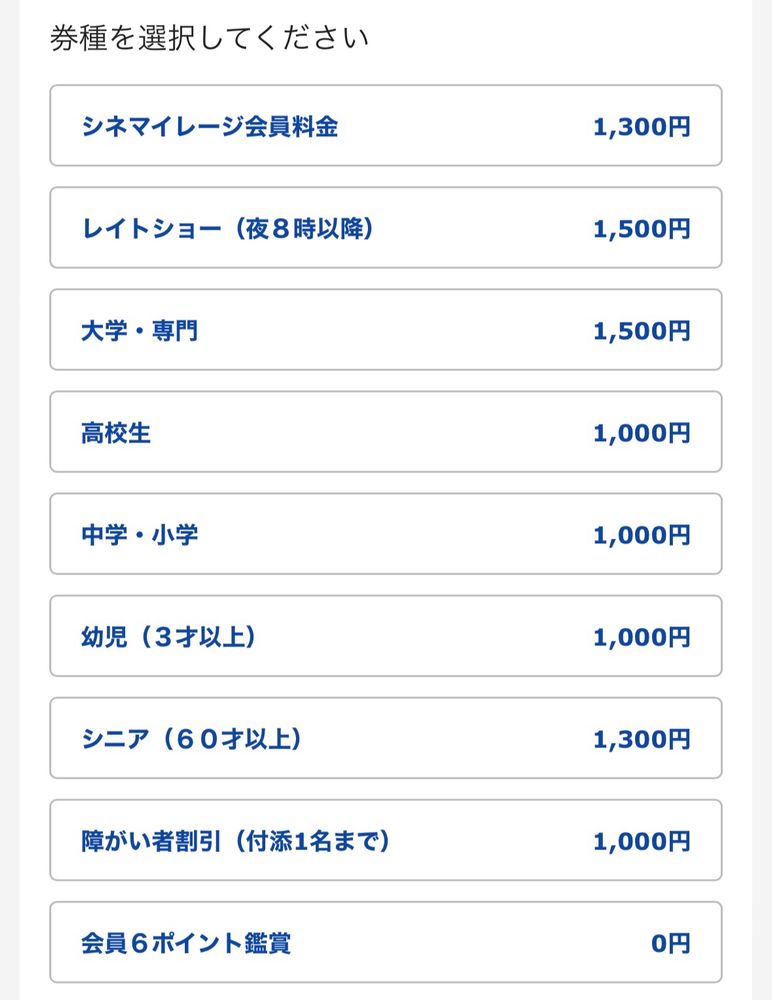Select the 大学・専門 ticket type
This screenshot has height=1000, width=772.
pyautogui.click(x=385, y=330)
